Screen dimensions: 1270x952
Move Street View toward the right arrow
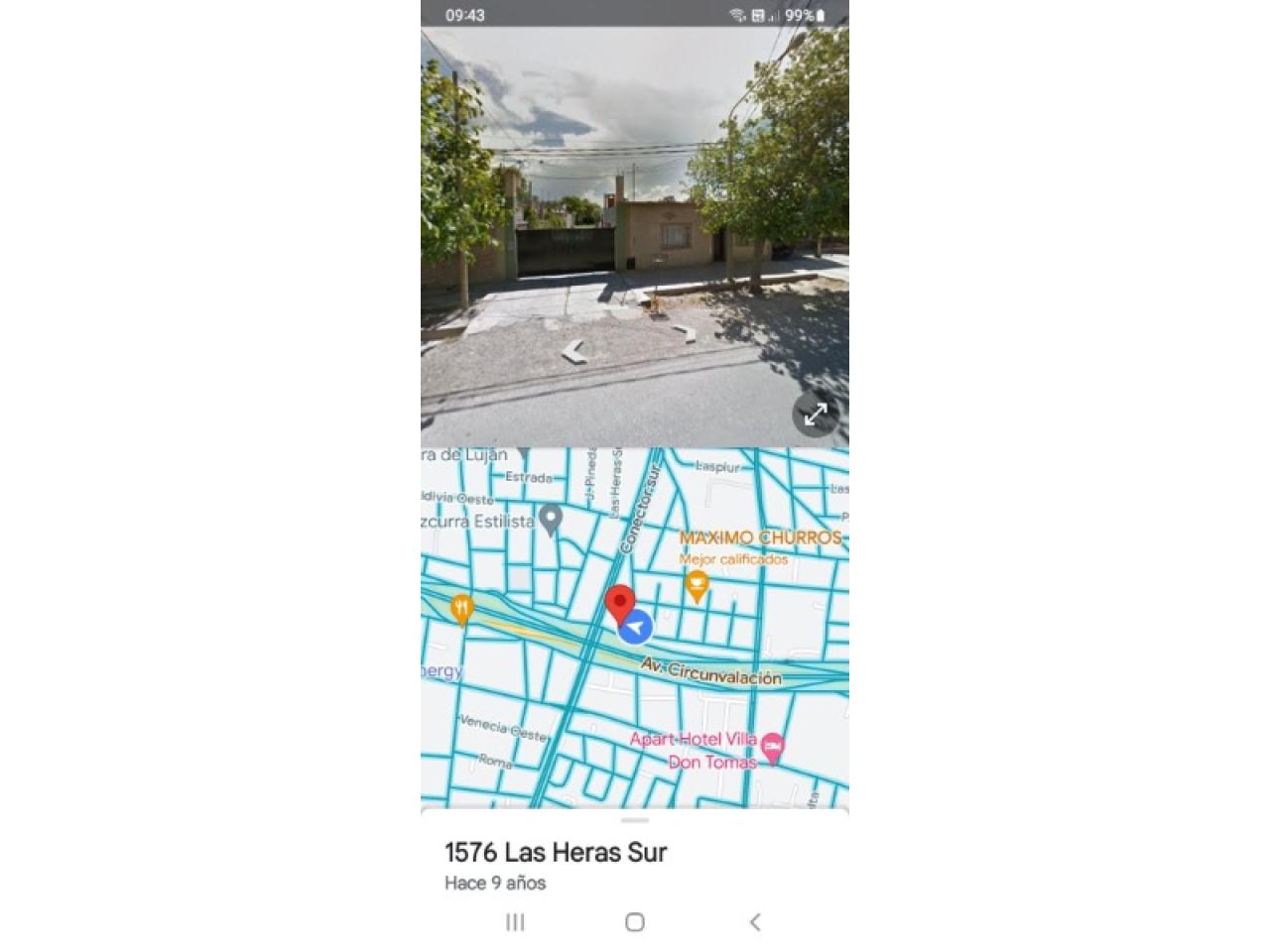[x=685, y=333]
